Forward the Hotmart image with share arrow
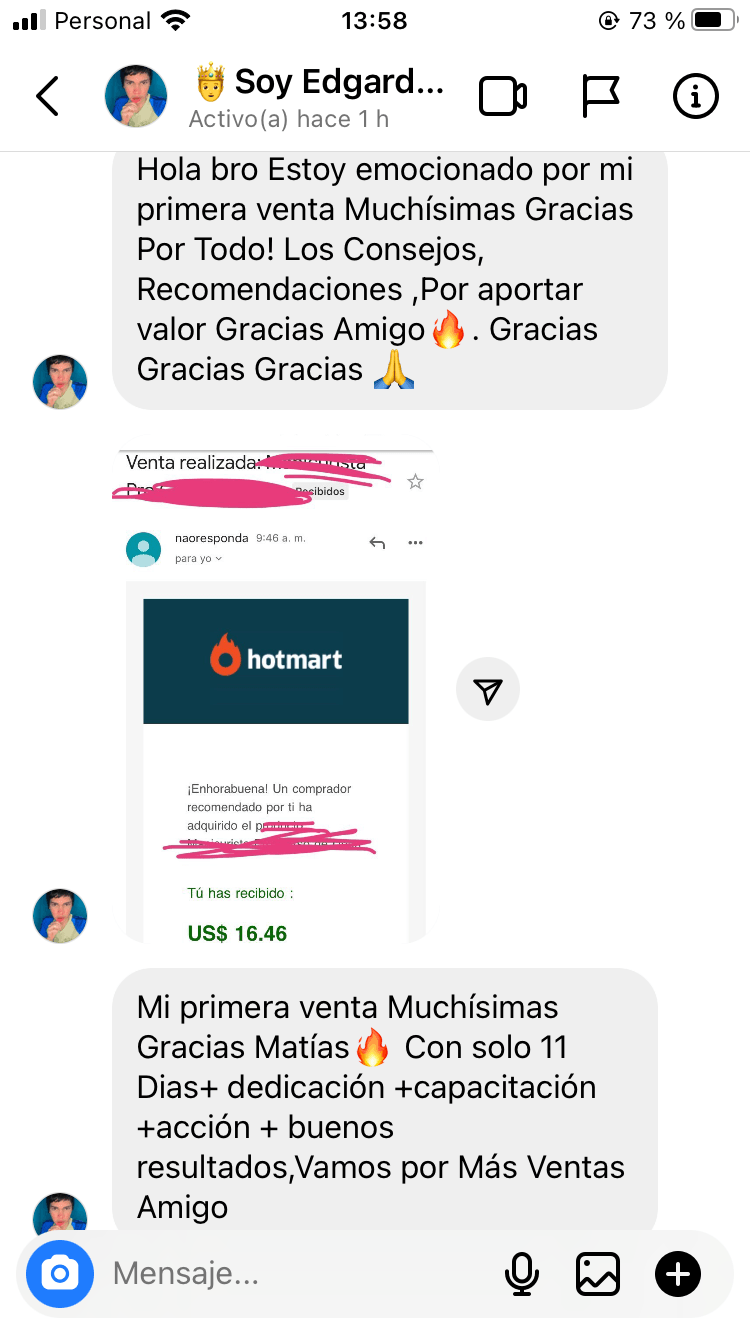 (488, 690)
